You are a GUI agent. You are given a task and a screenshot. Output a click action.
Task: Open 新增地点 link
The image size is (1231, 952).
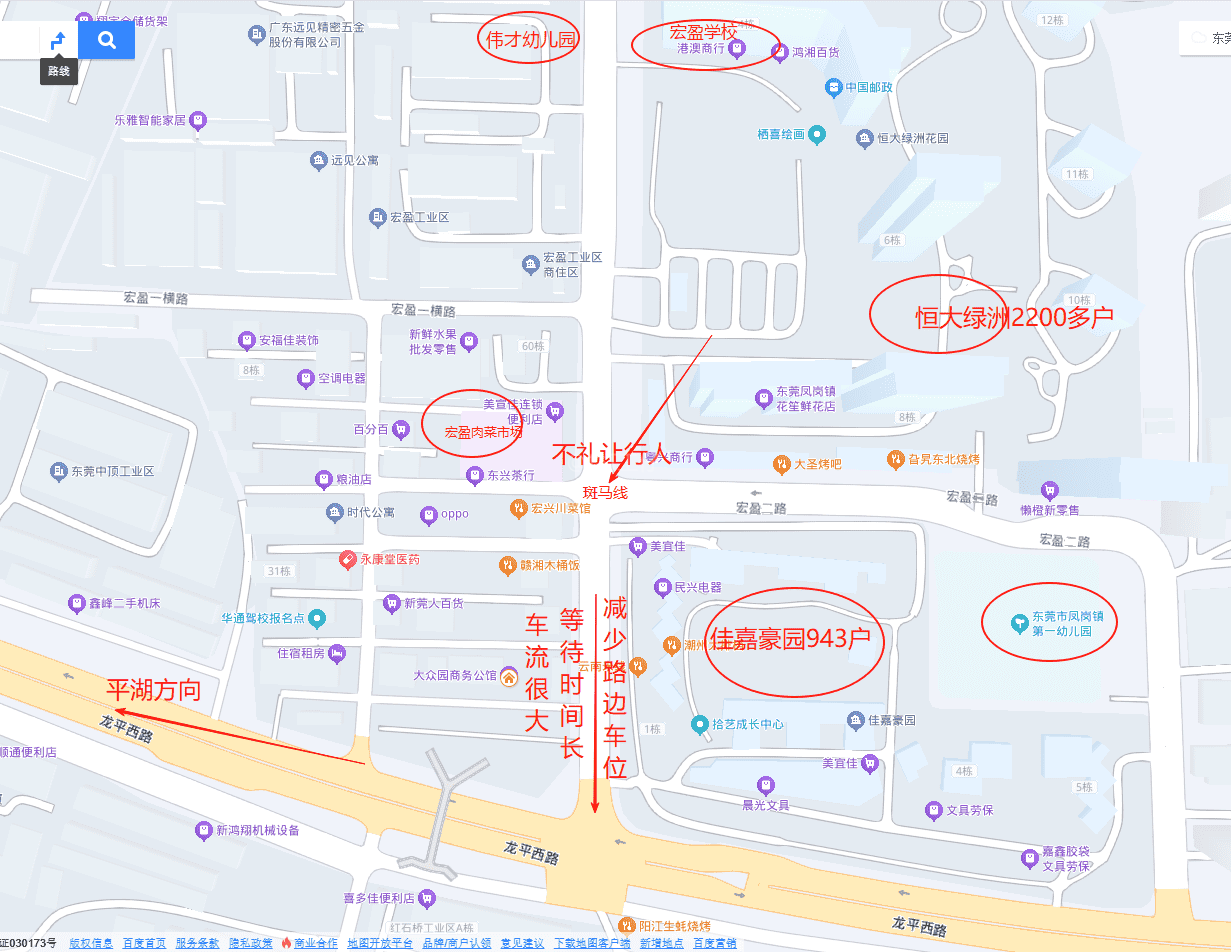pyautogui.click(x=662, y=943)
